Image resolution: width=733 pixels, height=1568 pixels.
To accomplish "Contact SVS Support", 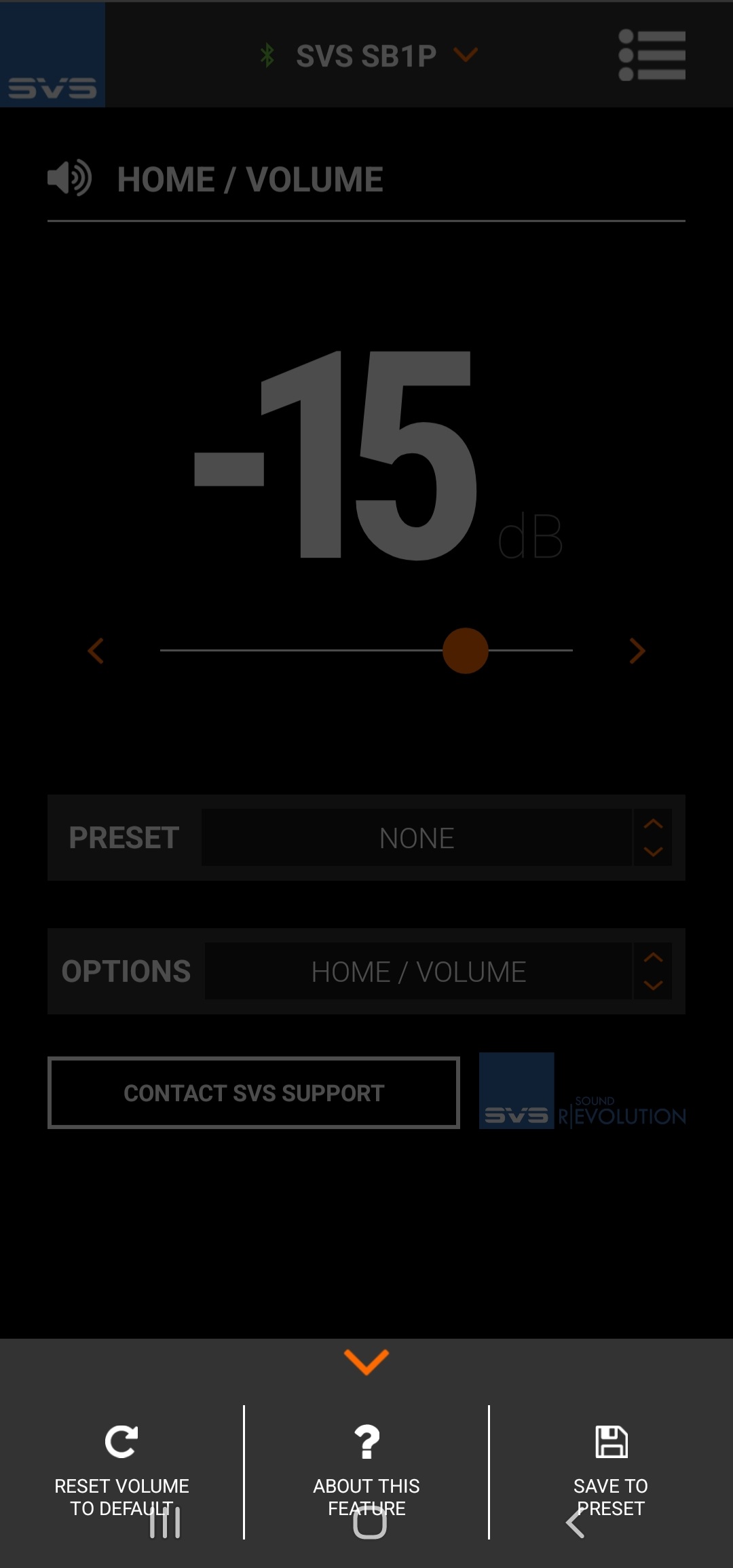I will click(254, 1092).
